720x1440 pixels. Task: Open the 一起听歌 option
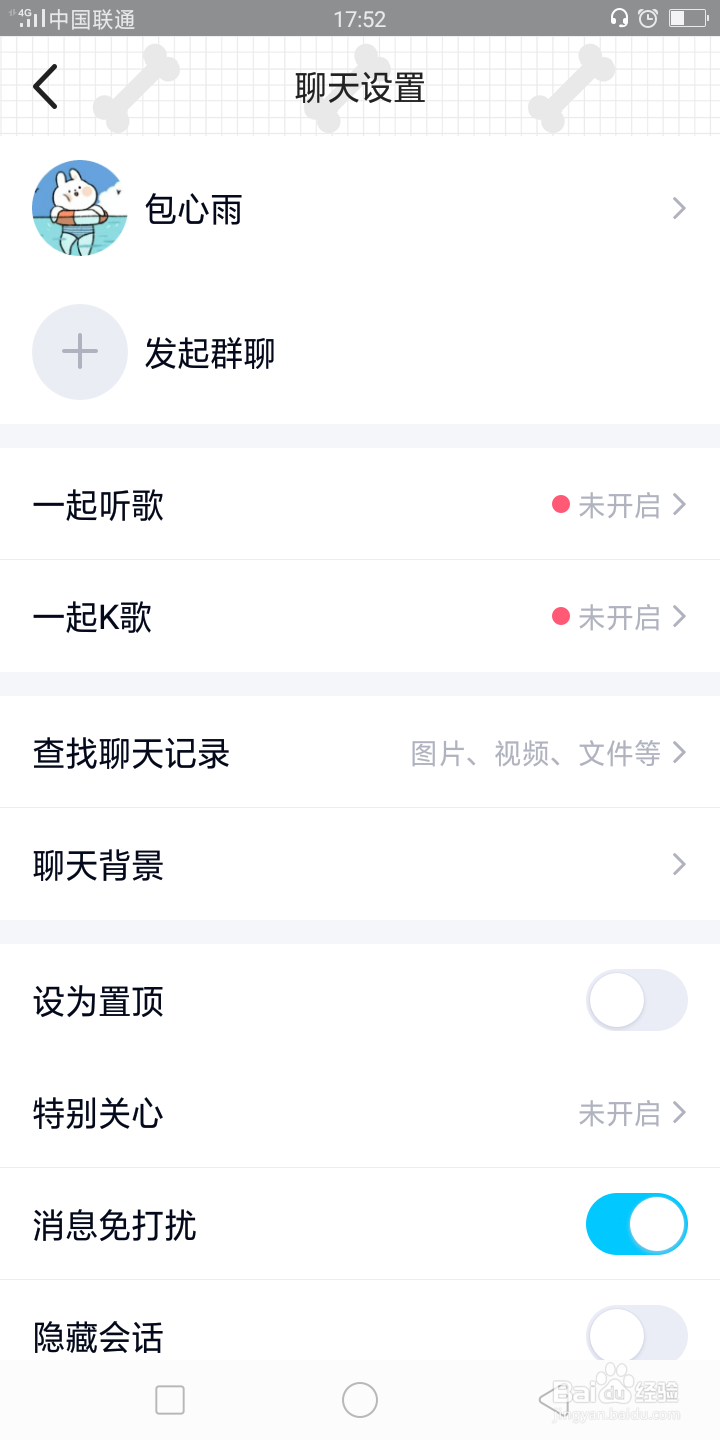[x=360, y=505]
